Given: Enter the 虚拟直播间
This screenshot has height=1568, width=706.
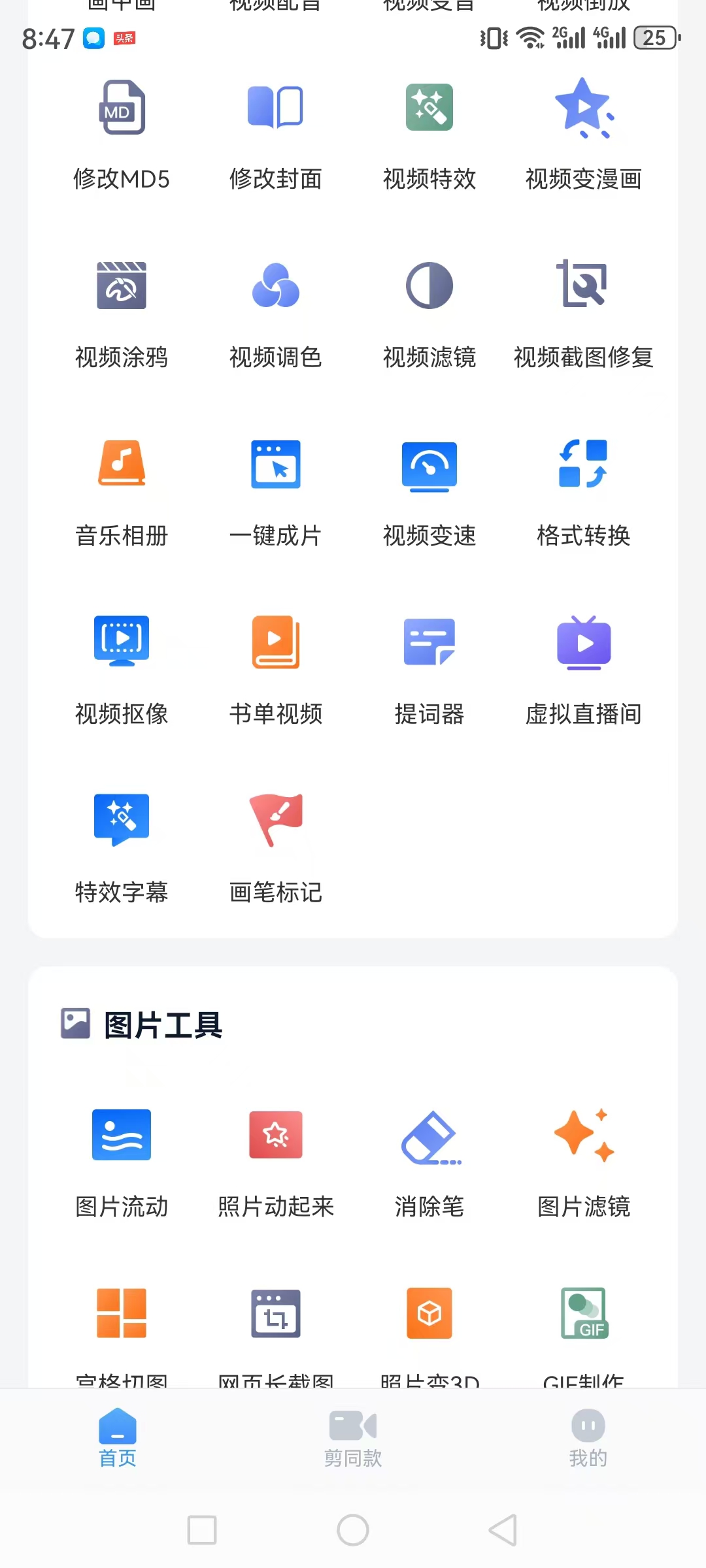Looking at the screenshot, I should (x=584, y=671).
